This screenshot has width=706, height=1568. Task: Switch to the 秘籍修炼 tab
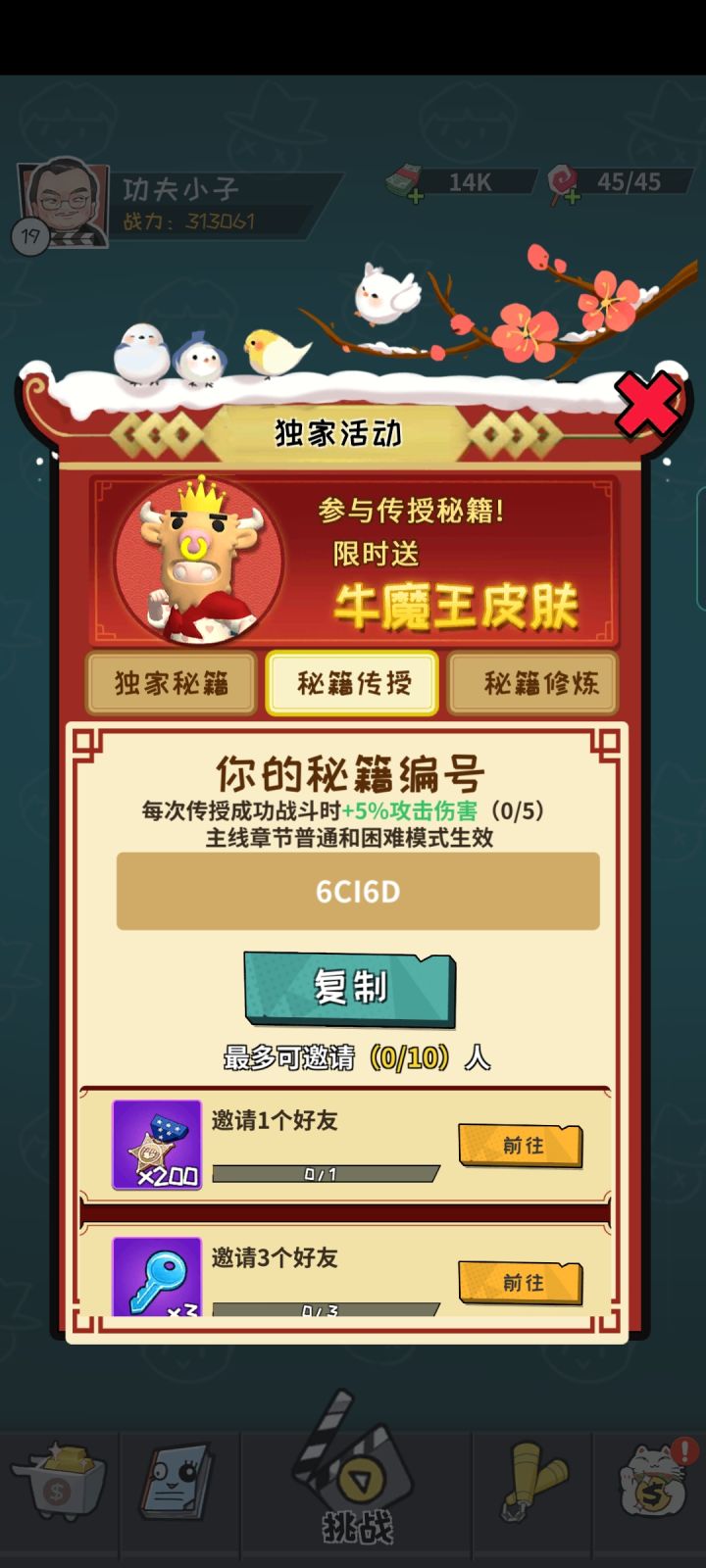[534, 683]
